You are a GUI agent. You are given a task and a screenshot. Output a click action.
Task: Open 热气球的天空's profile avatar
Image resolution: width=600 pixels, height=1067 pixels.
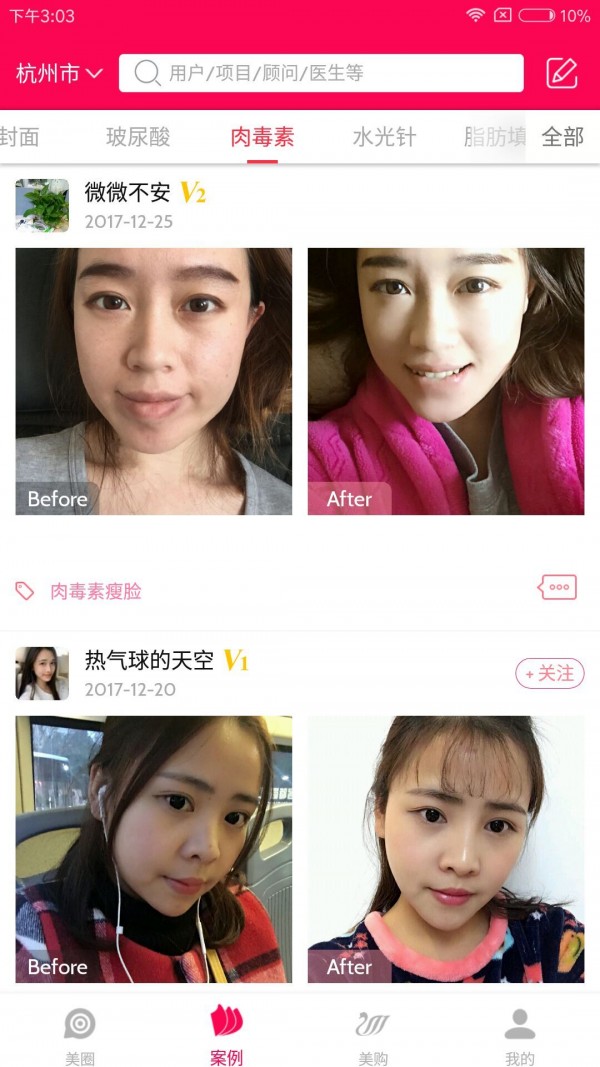click(x=42, y=673)
